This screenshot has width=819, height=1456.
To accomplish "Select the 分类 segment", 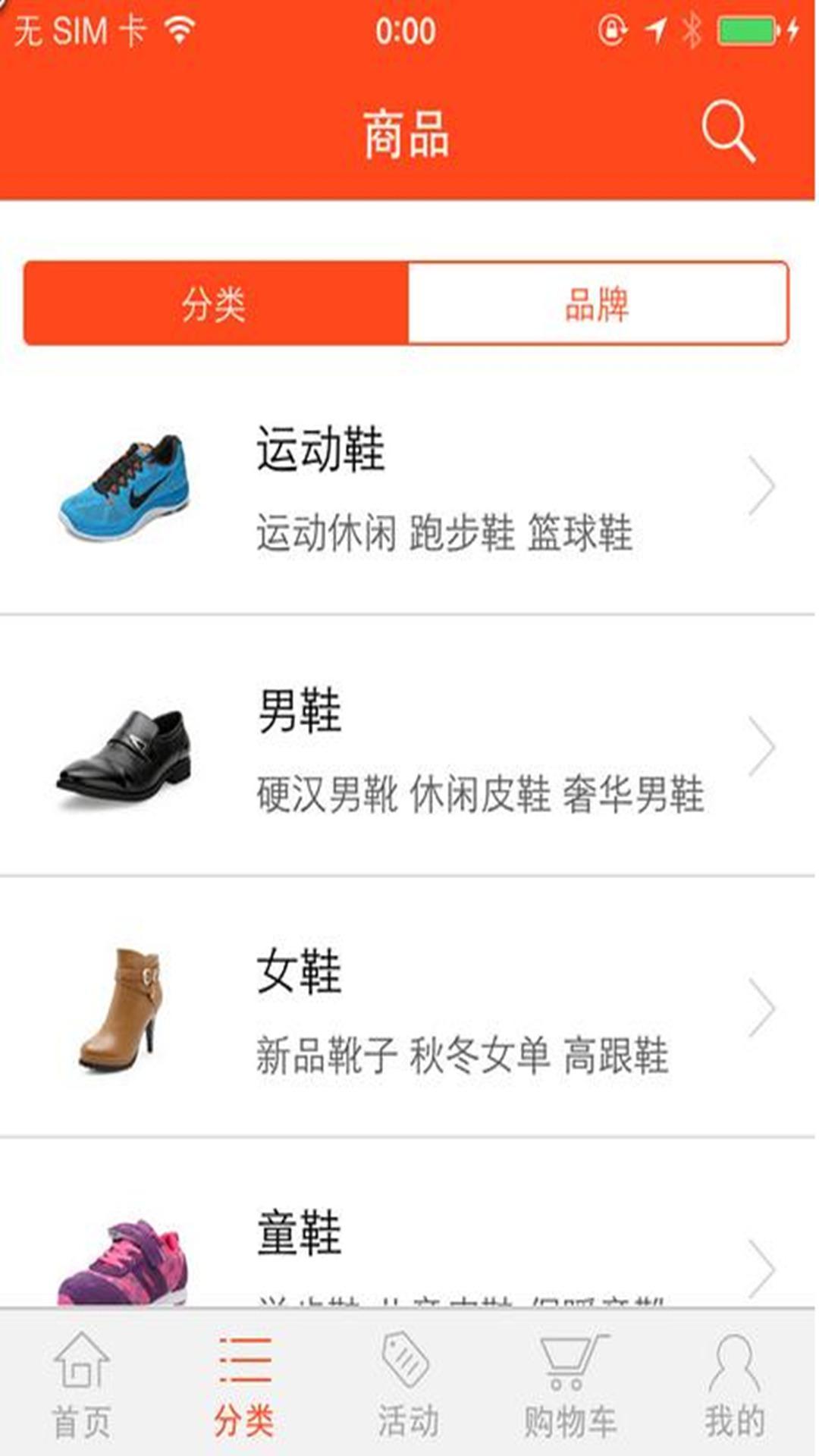I will 216,303.
